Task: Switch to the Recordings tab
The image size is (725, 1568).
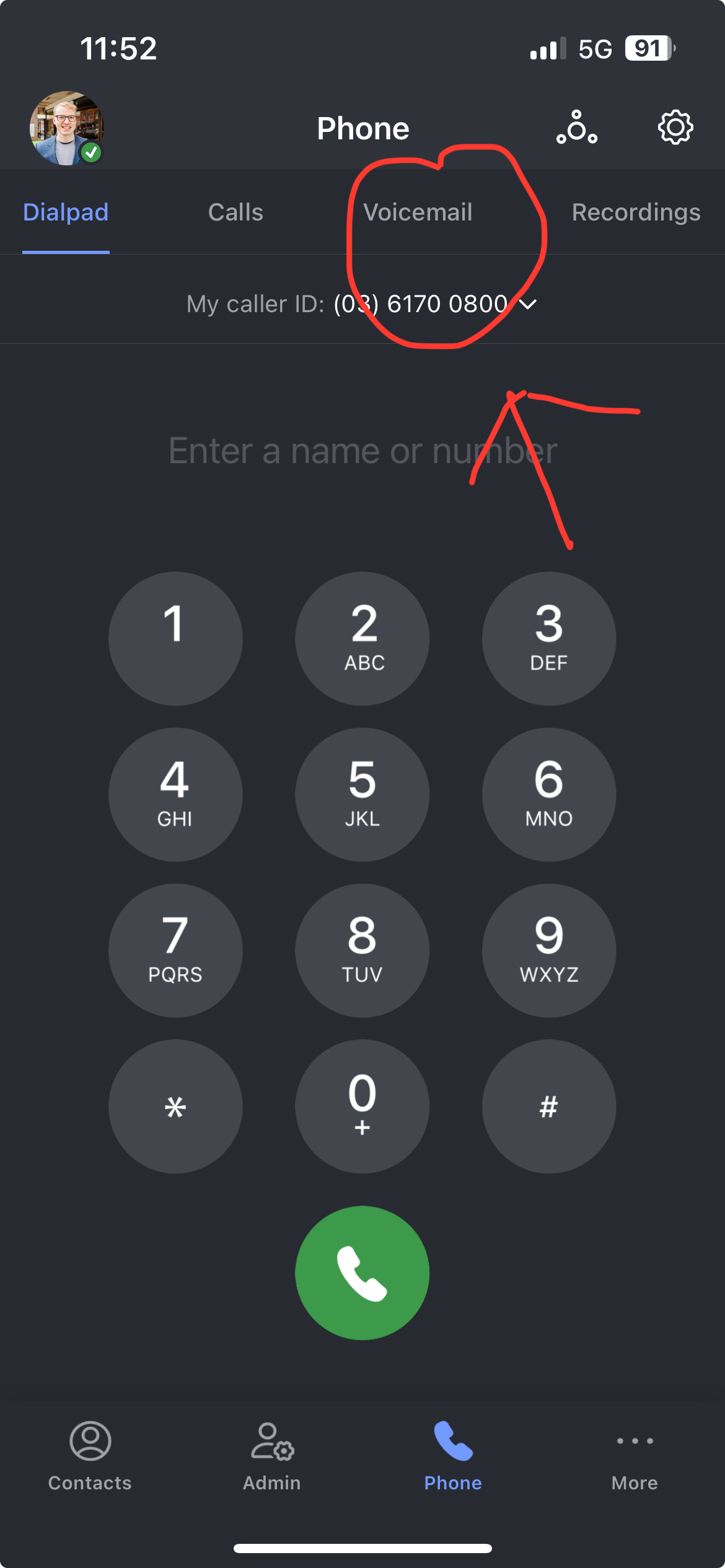Action: point(636,212)
